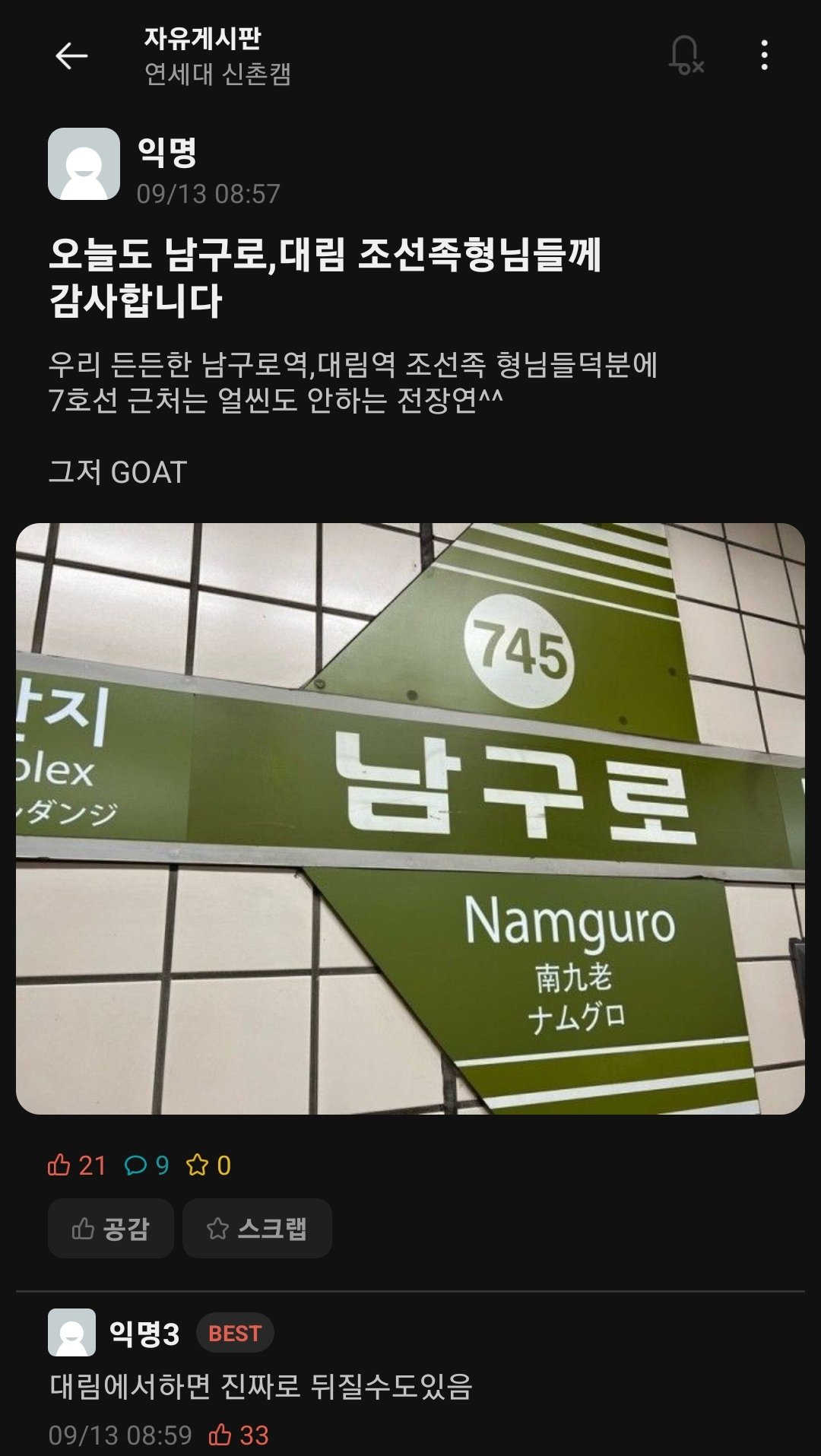The image size is (821, 1456).
Task: Like 익명3's BEST comment
Action: click(x=221, y=1435)
